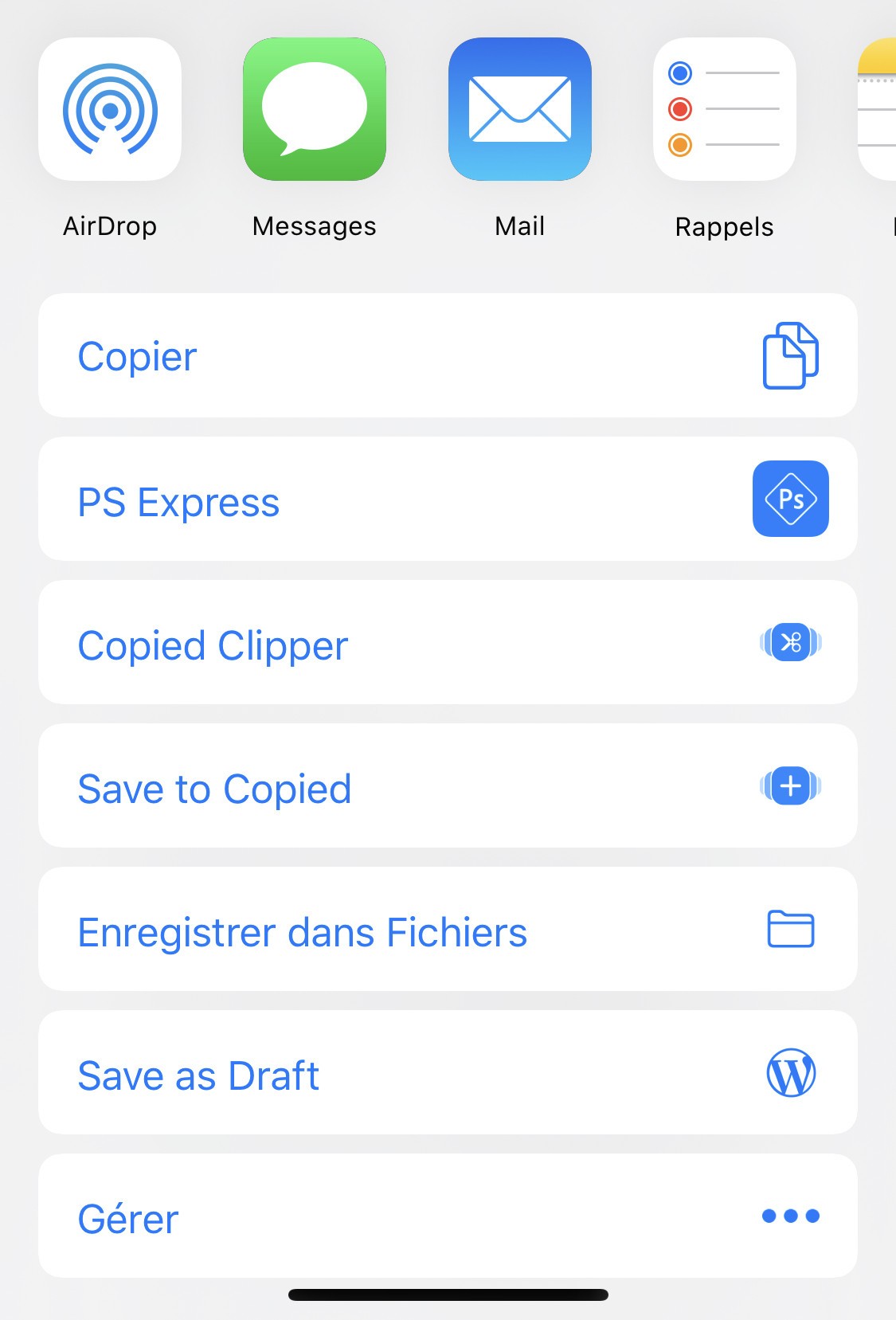The height and width of the screenshot is (1320, 896).
Task: Share via the Messages app icon
Action: point(314,111)
